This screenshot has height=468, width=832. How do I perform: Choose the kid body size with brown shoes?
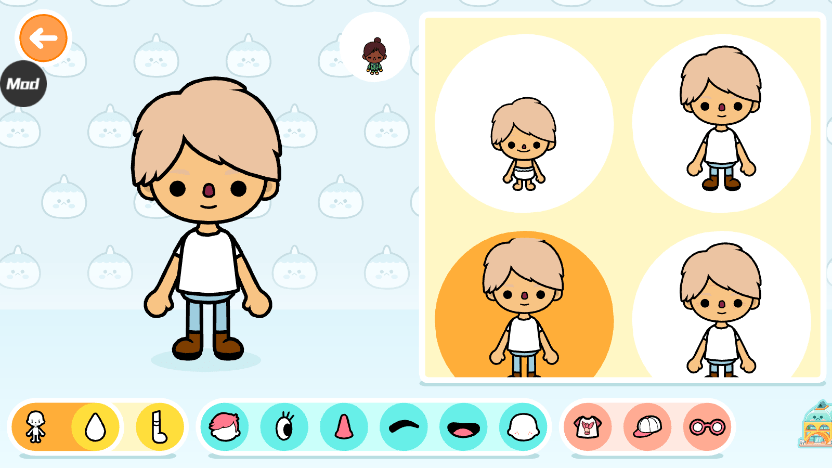(x=721, y=123)
